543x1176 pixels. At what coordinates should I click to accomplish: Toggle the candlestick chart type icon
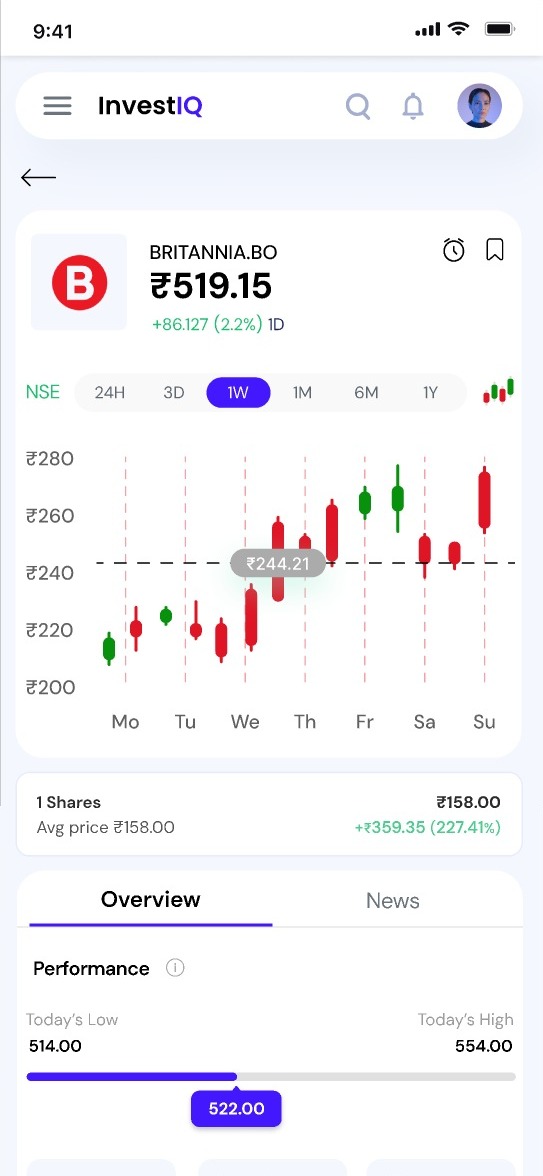[499, 391]
